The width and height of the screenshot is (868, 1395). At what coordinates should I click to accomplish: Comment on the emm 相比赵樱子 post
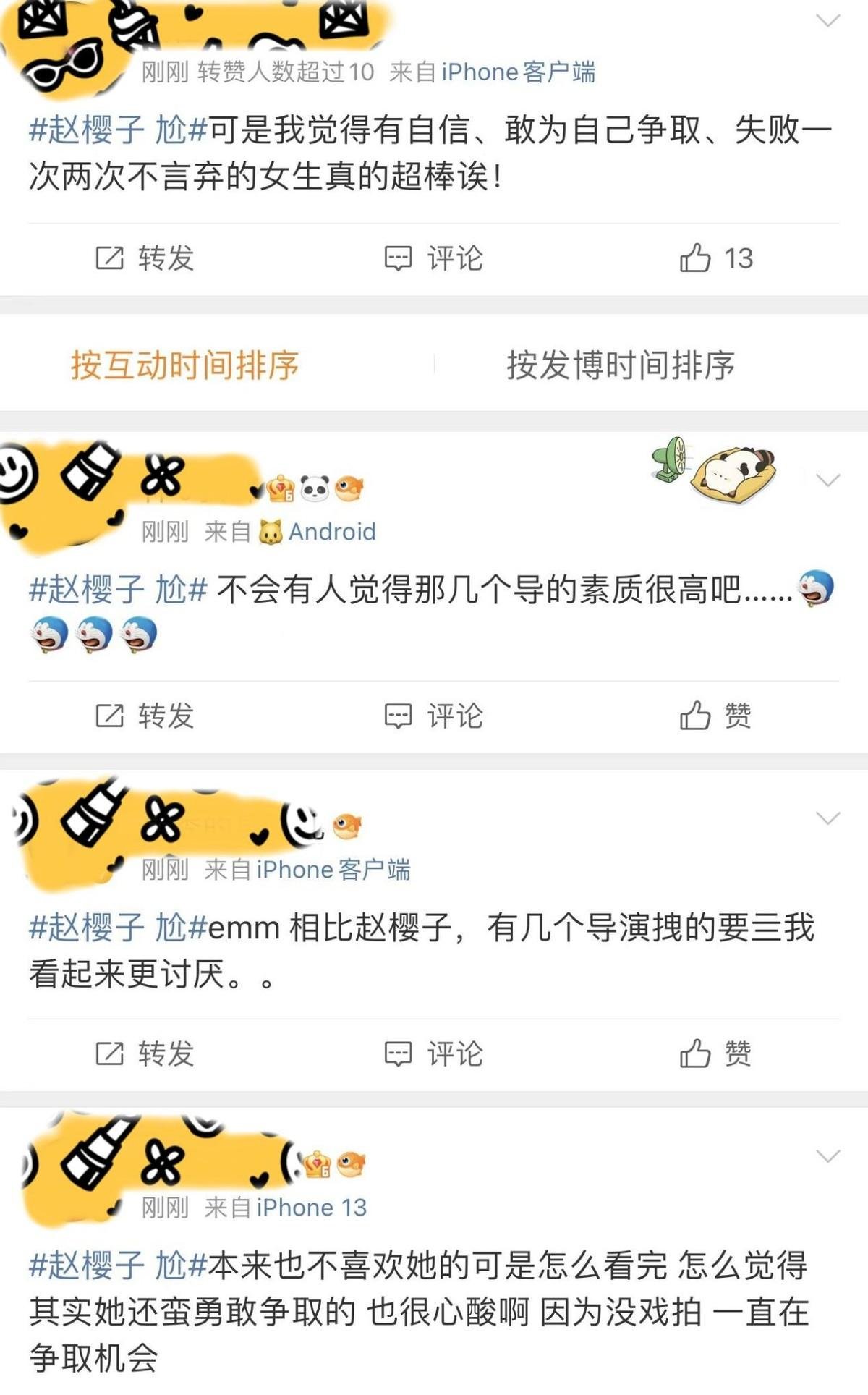coord(433,1053)
